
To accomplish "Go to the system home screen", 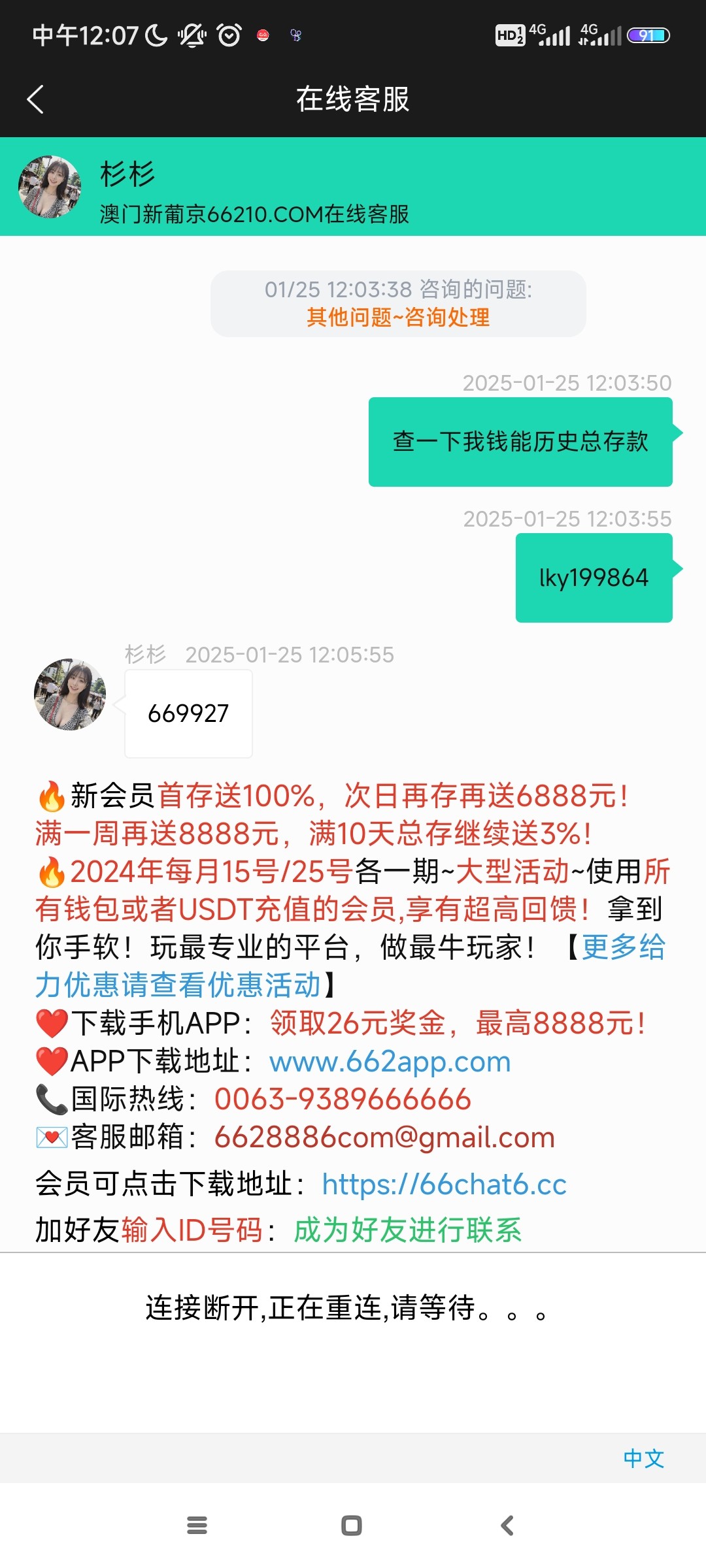I will click(x=352, y=1526).
